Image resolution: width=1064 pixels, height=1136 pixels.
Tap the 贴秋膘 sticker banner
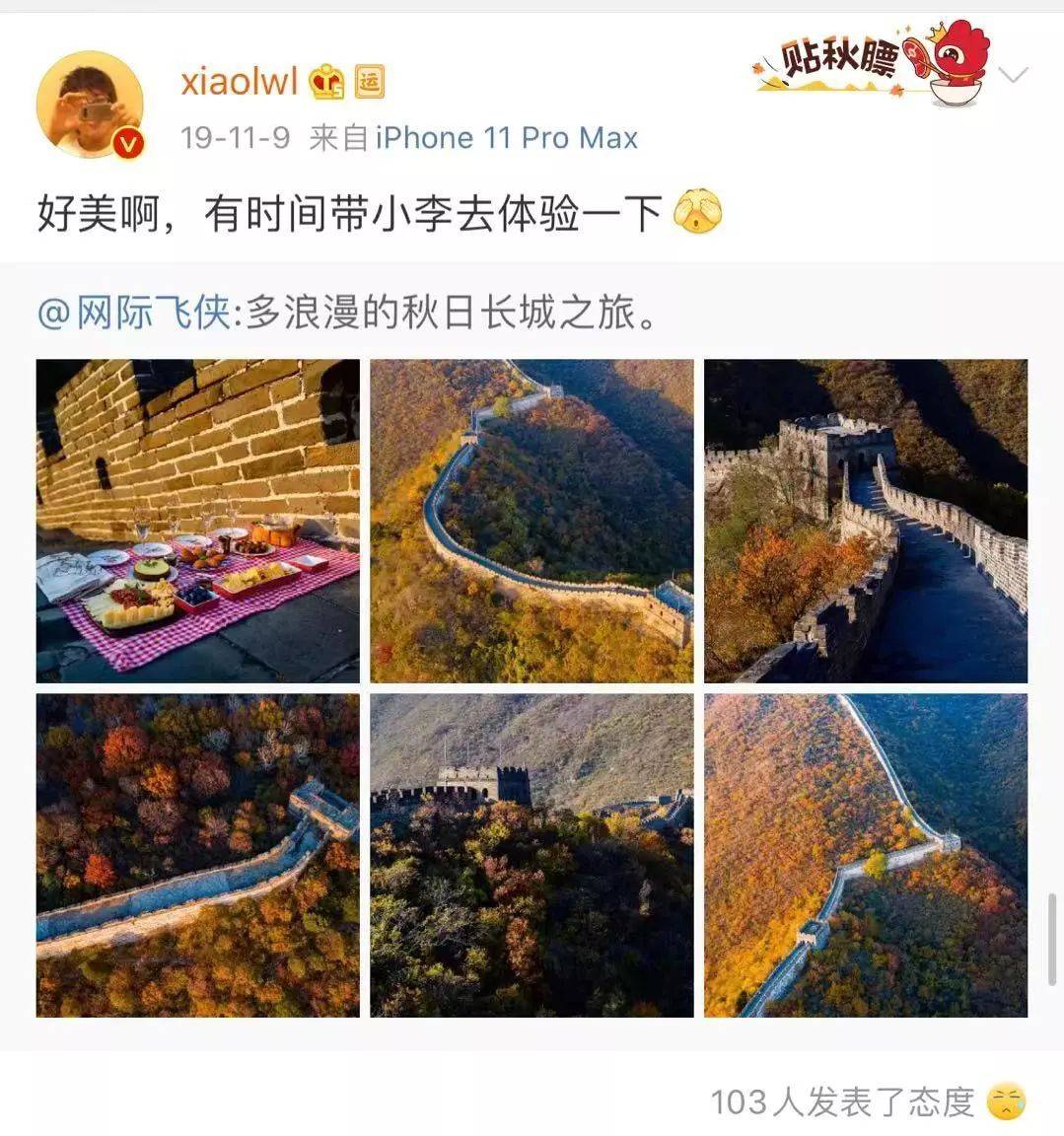[x=871, y=63]
